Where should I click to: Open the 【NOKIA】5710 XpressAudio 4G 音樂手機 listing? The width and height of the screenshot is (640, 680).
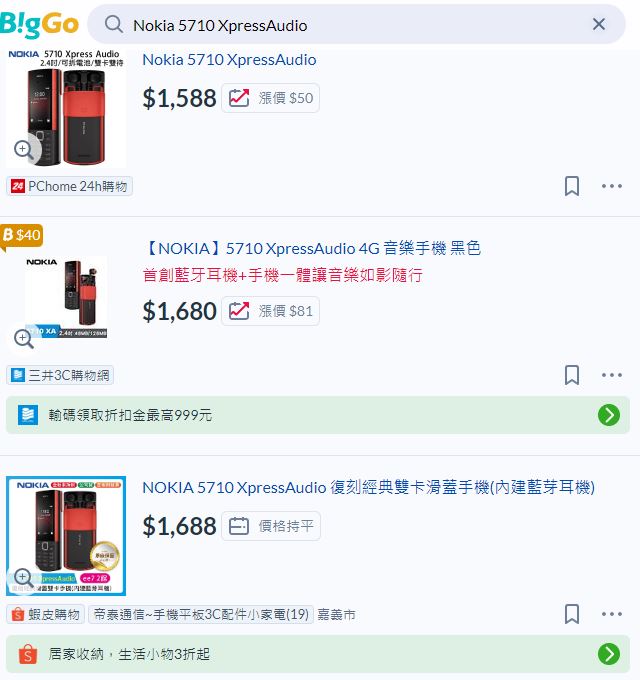(x=311, y=248)
